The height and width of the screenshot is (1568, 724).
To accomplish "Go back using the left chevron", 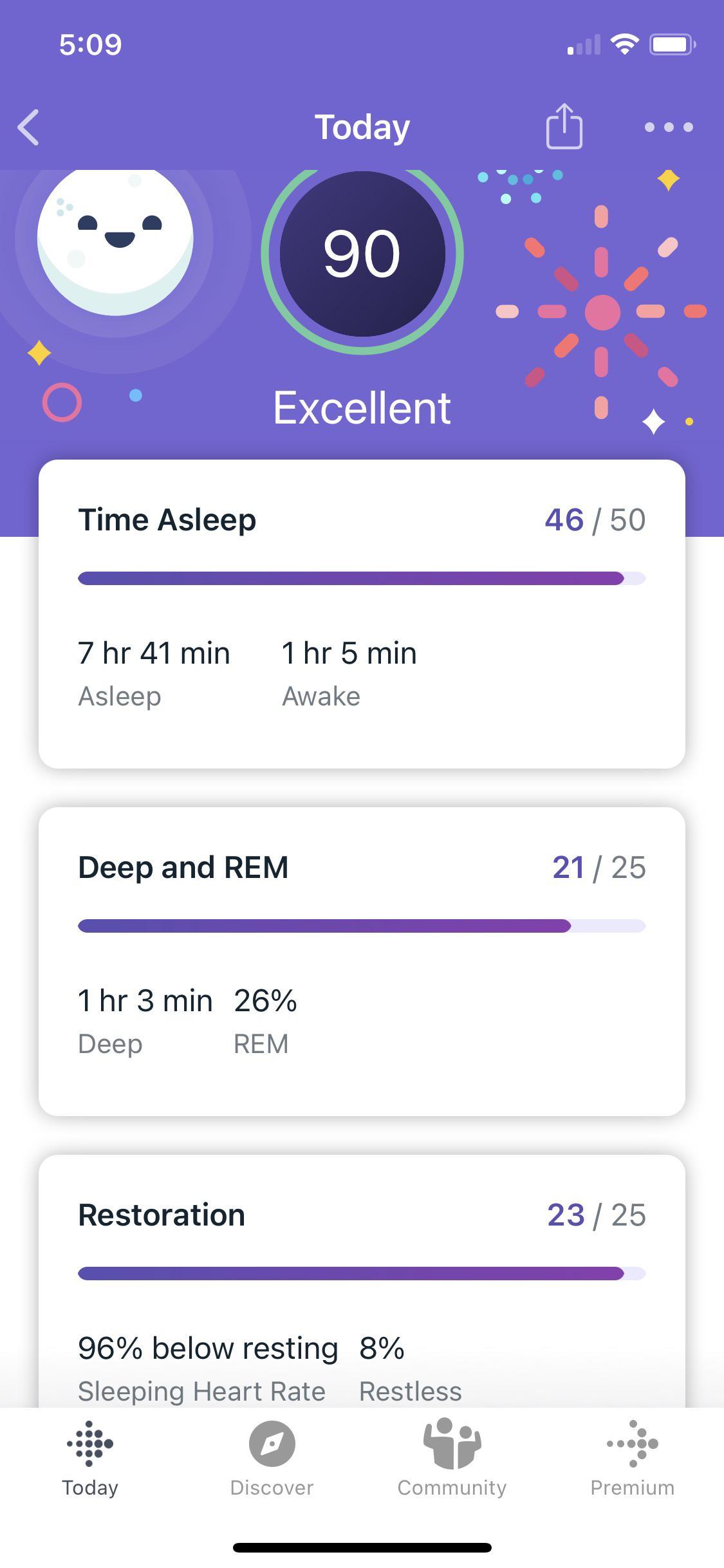I will 28,127.
